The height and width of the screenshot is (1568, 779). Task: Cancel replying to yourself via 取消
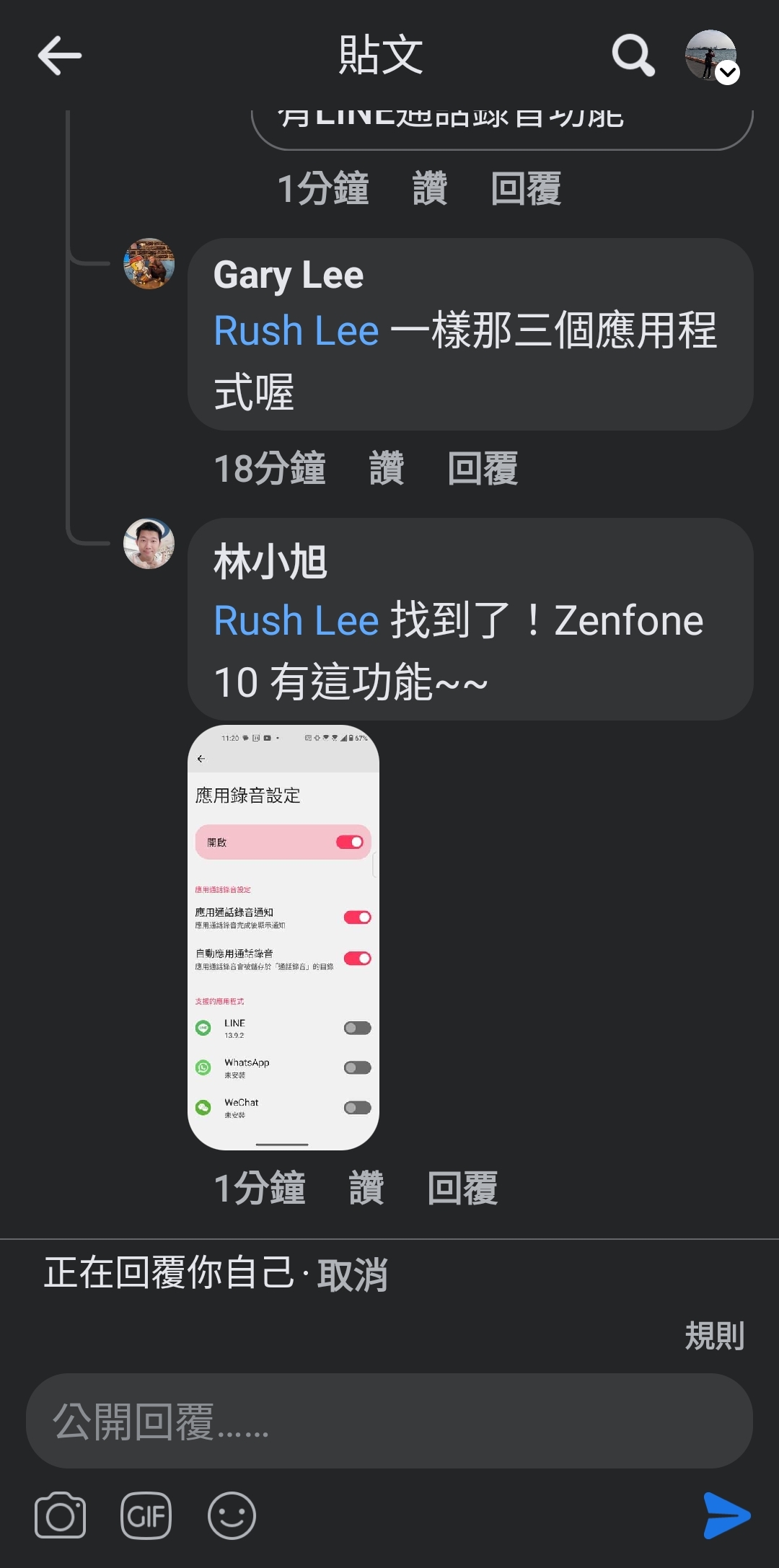pyautogui.click(x=353, y=1275)
